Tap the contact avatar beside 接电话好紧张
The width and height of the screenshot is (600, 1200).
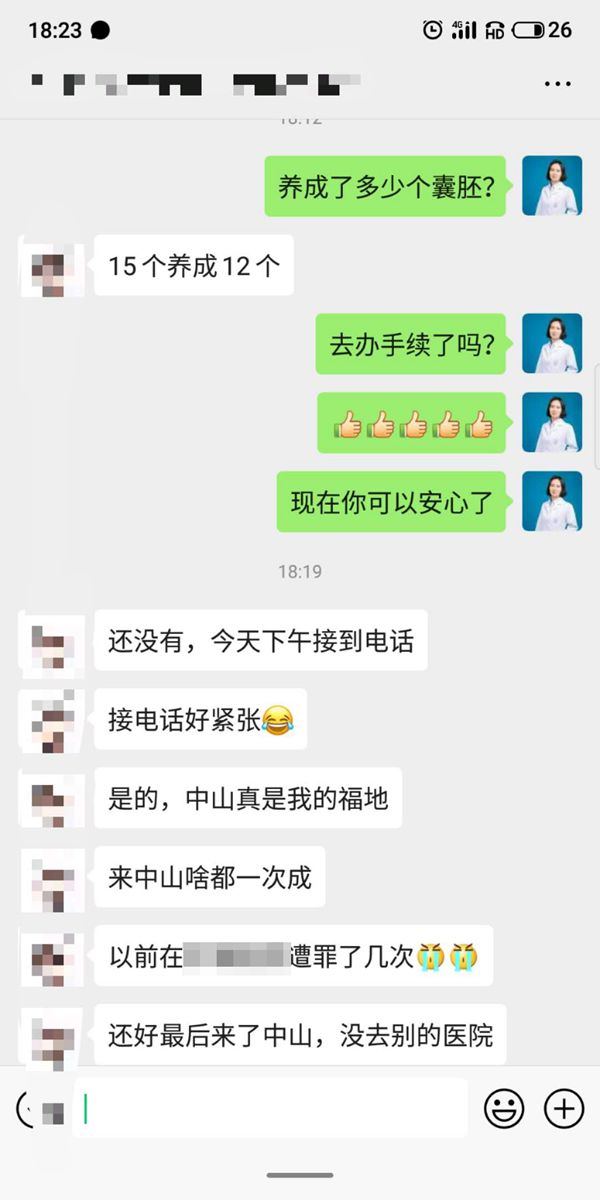tap(52, 719)
